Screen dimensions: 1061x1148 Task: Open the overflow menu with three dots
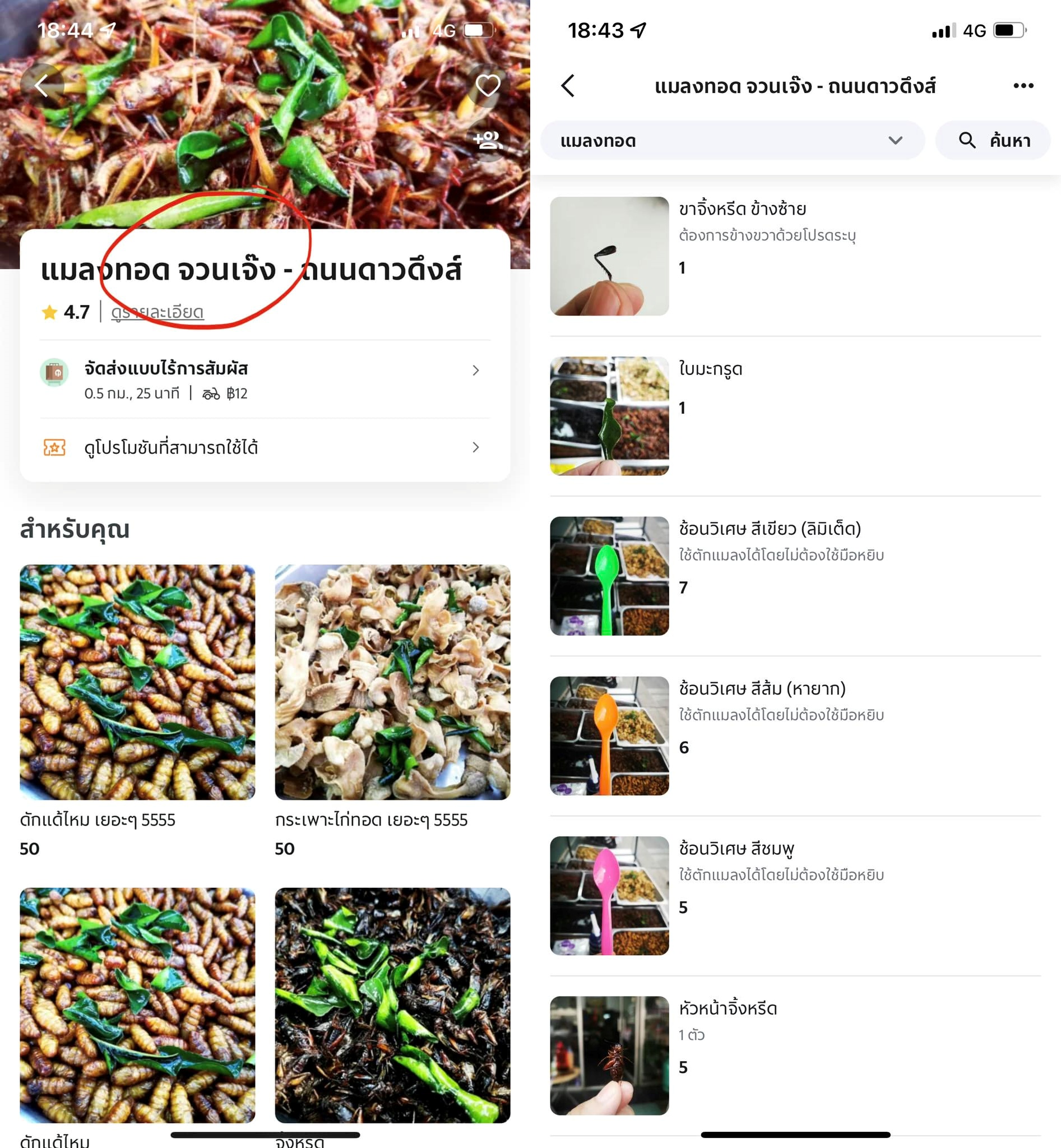pos(1023,86)
